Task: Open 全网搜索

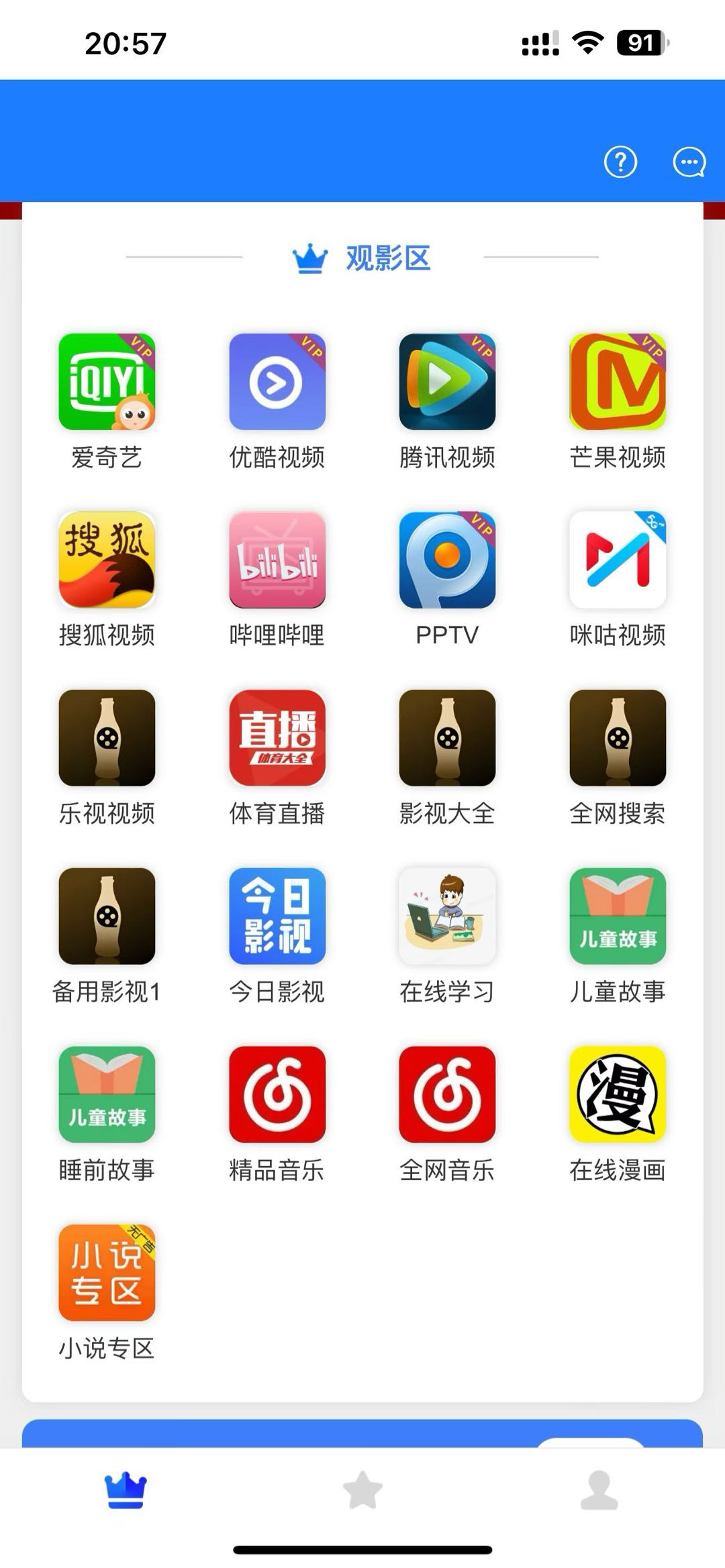Action: coord(618,738)
